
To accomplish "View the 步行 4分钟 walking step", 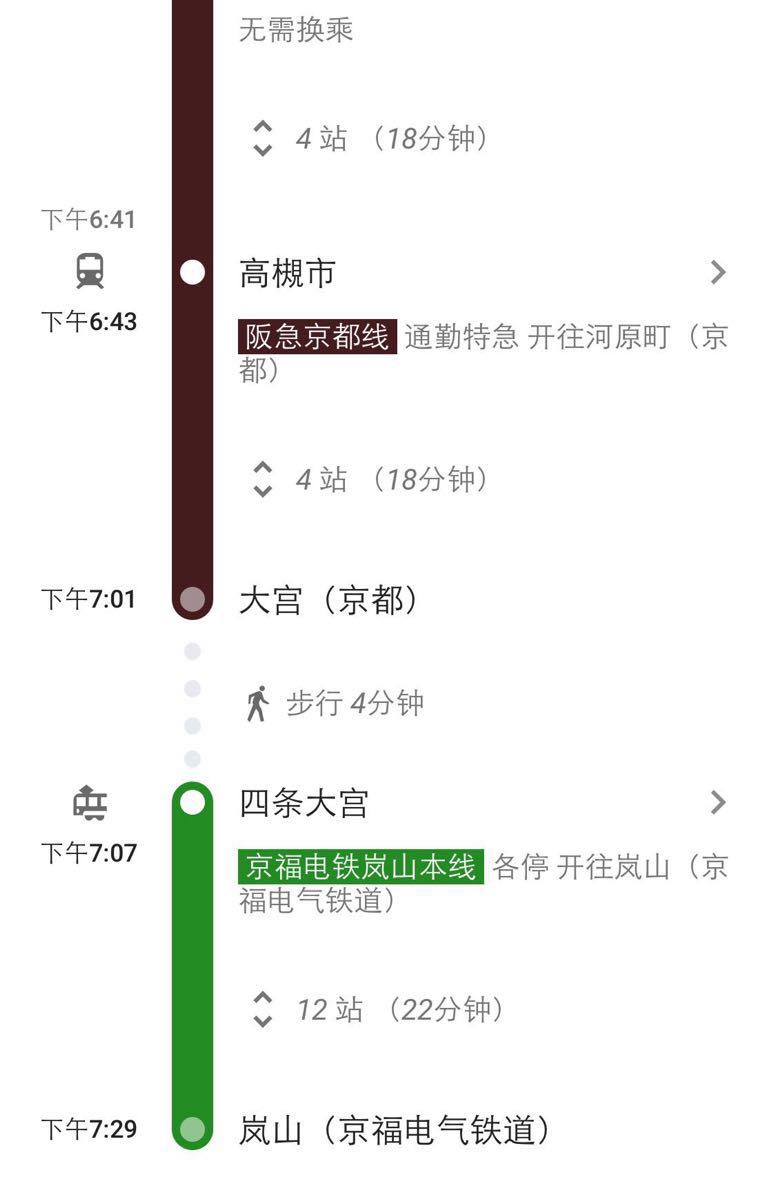I will [x=336, y=704].
